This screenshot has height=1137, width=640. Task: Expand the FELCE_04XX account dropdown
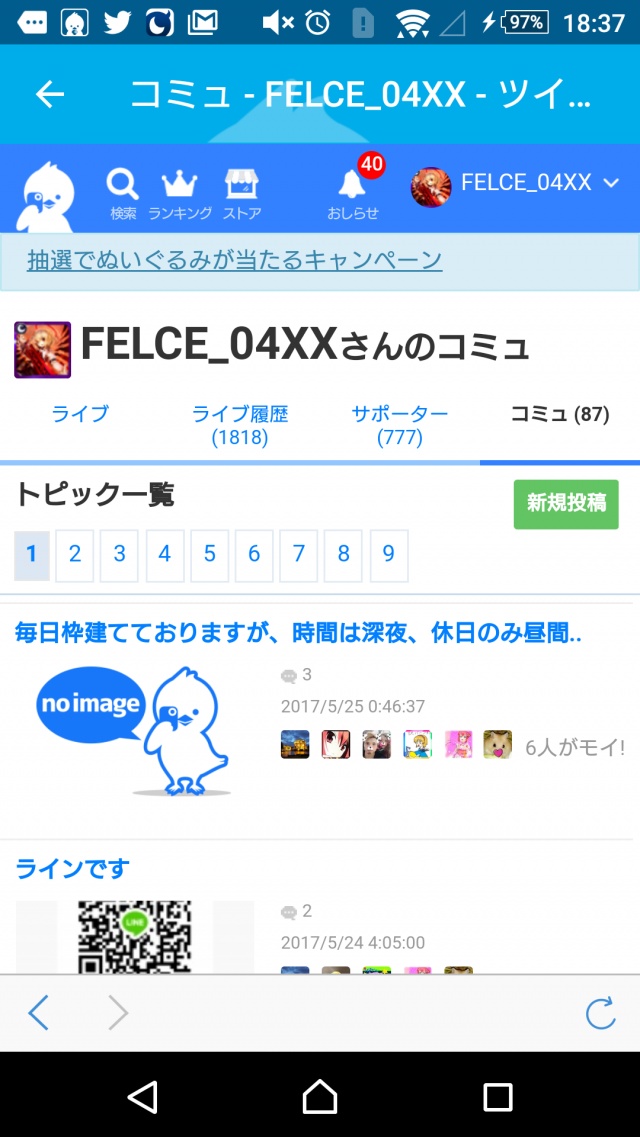pos(516,185)
